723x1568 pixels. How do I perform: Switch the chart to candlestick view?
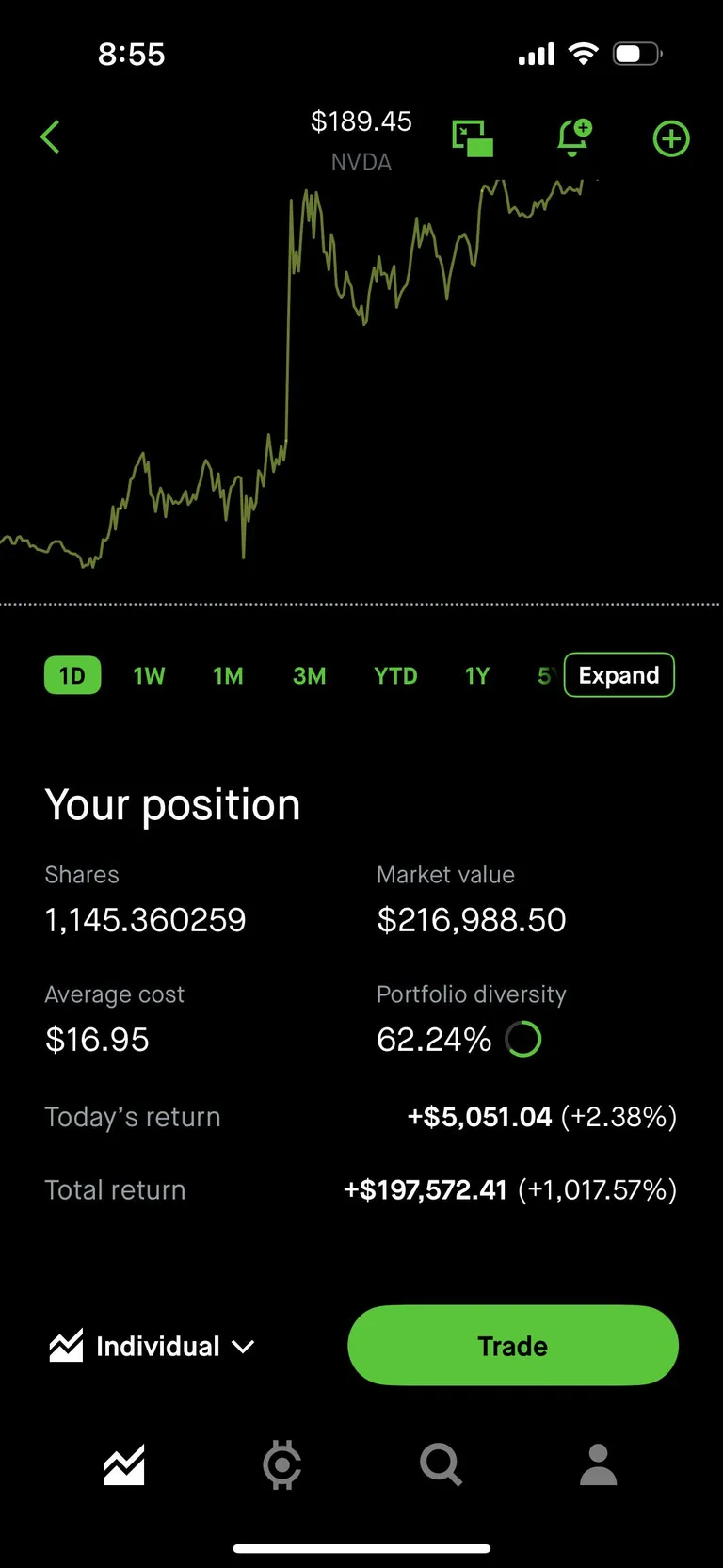474,137
